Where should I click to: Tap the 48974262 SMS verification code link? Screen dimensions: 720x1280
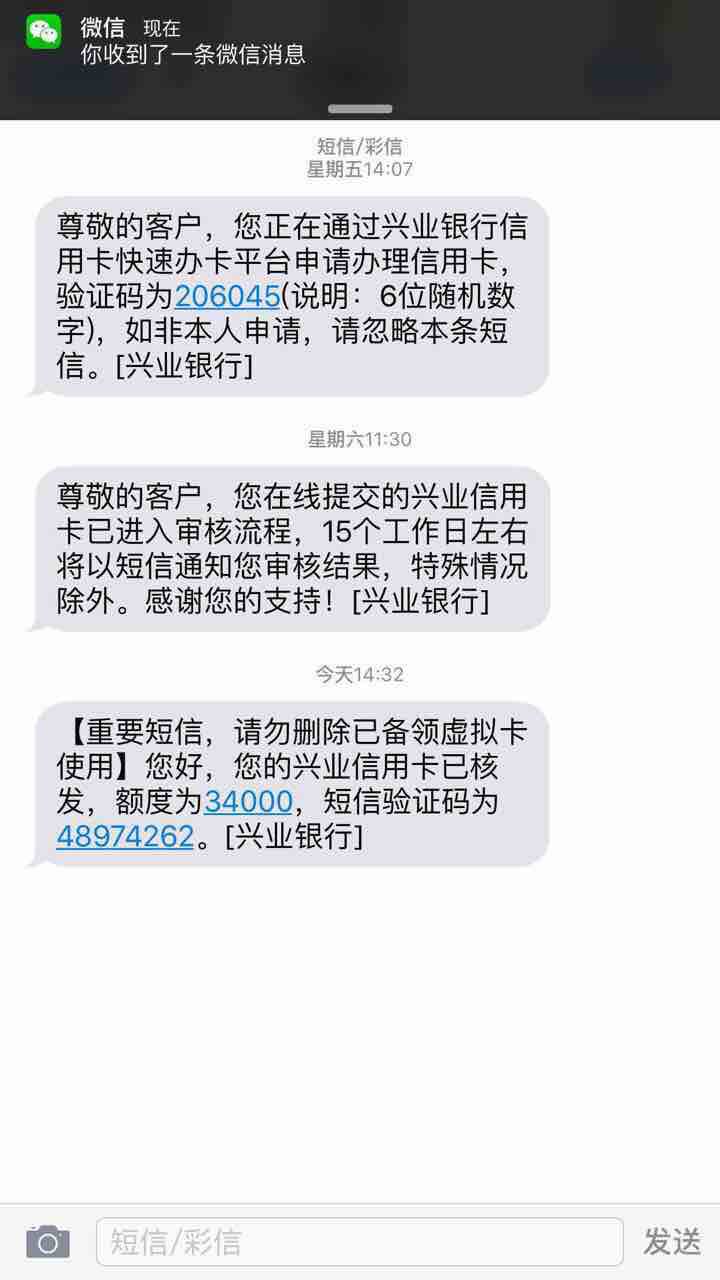coord(125,838)
